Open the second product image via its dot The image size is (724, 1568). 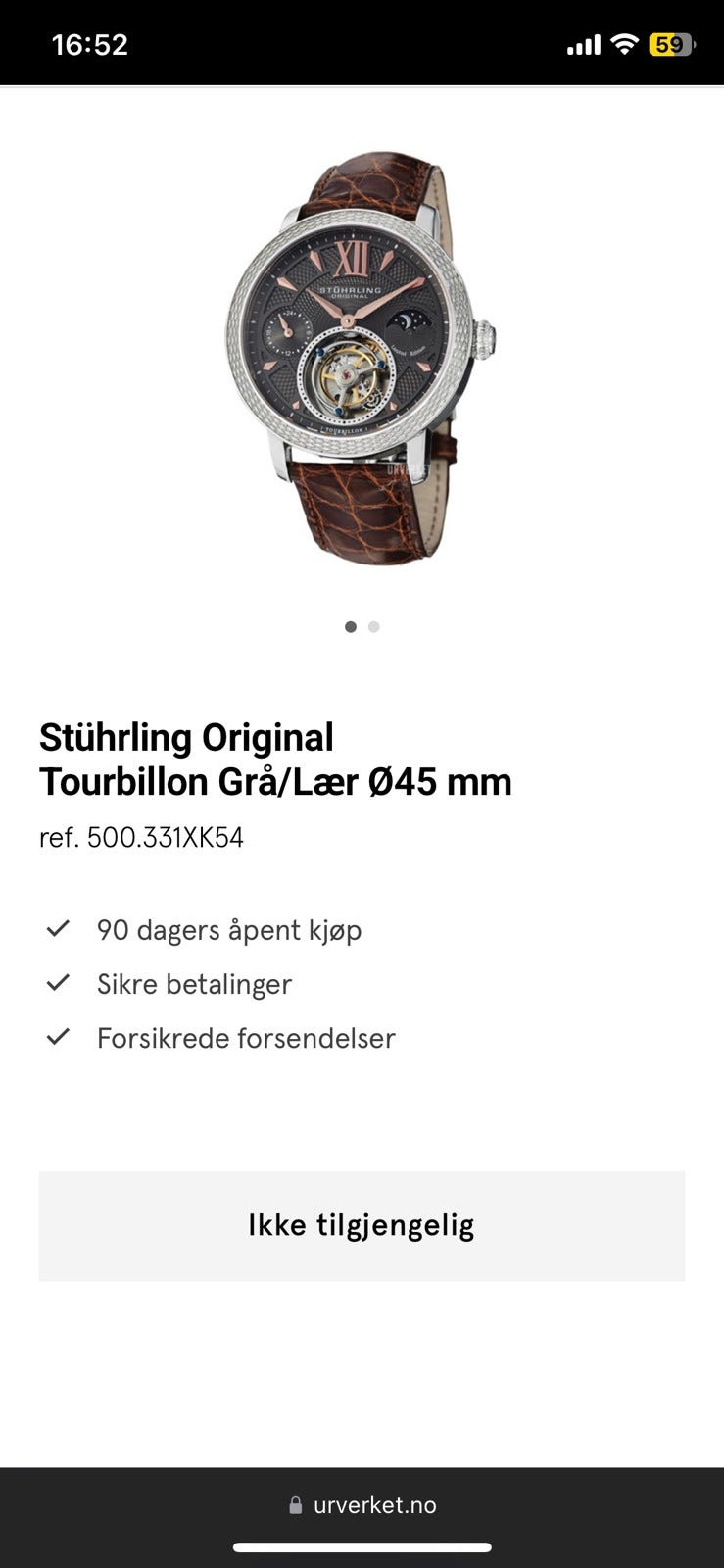click(373, 626)
